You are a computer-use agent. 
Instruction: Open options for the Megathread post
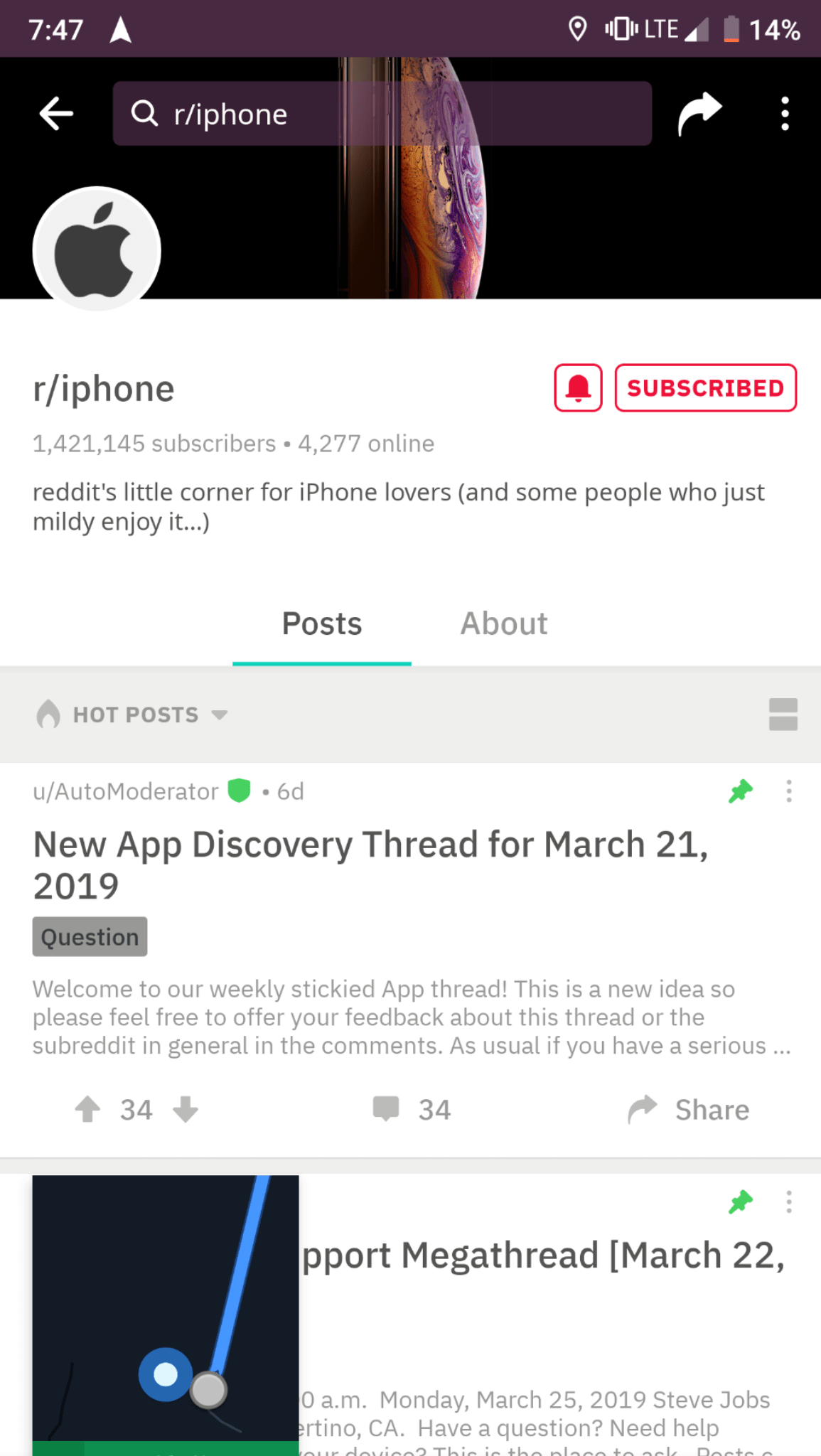pos(788,1202)
